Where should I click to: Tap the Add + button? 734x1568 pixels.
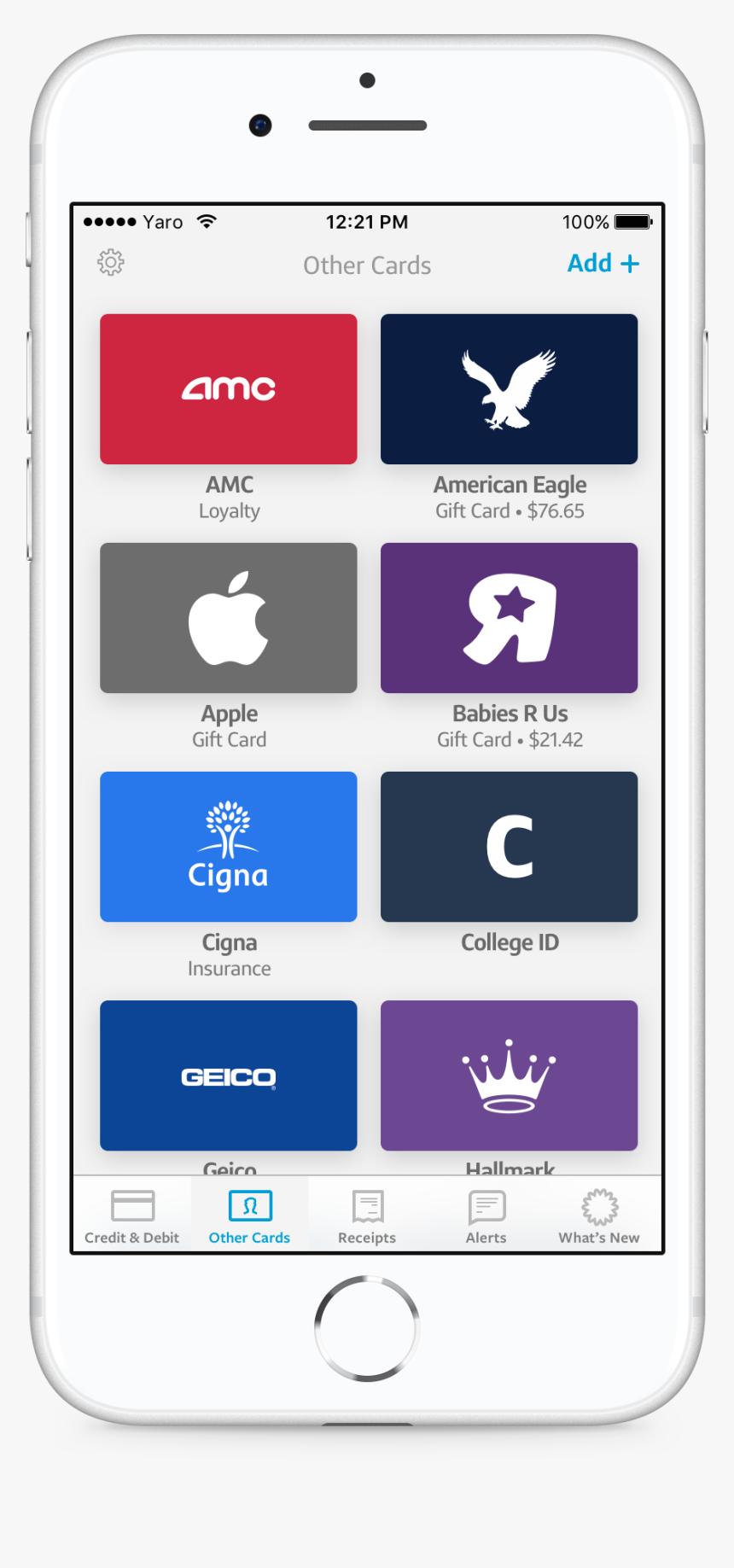pos(603,263)
